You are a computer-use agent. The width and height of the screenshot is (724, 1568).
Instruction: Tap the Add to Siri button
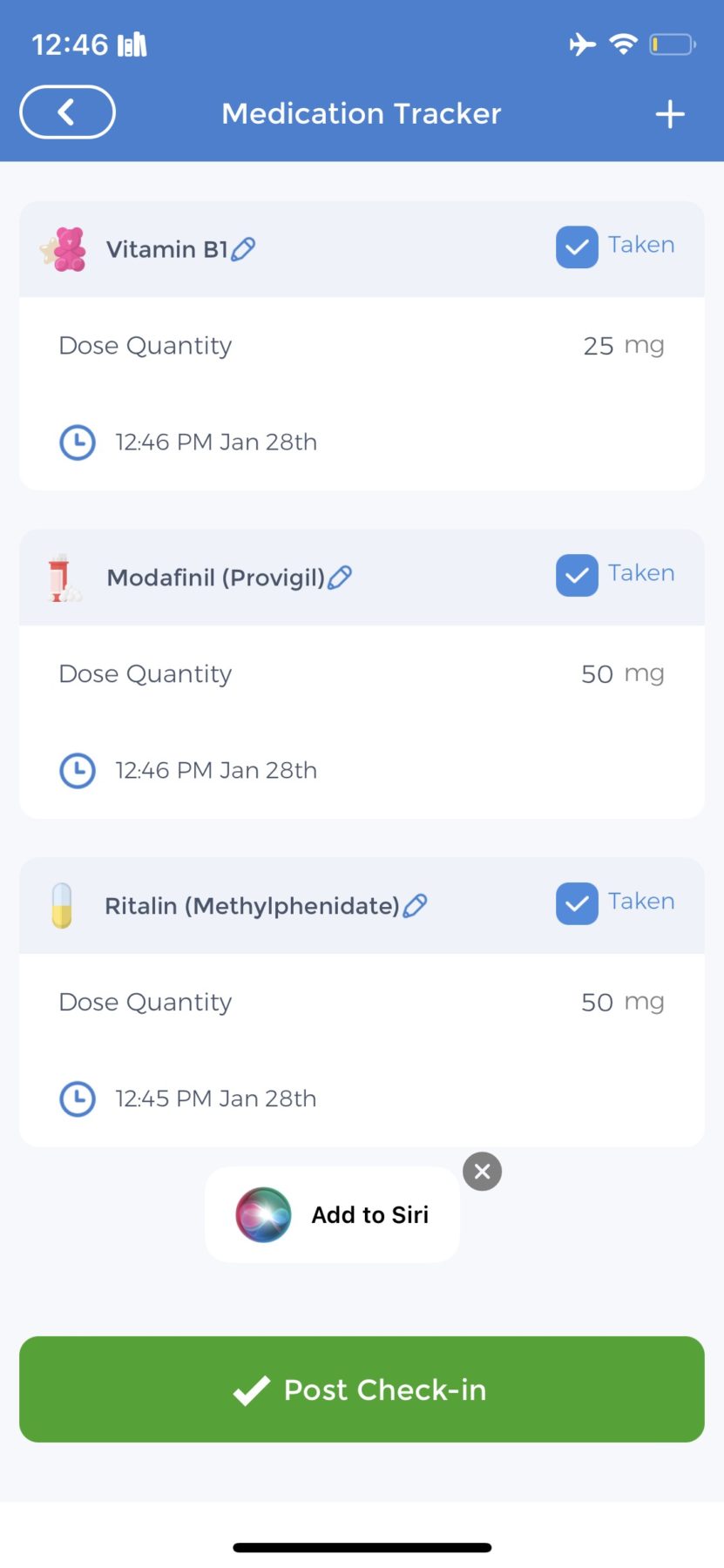[332, 1214]
